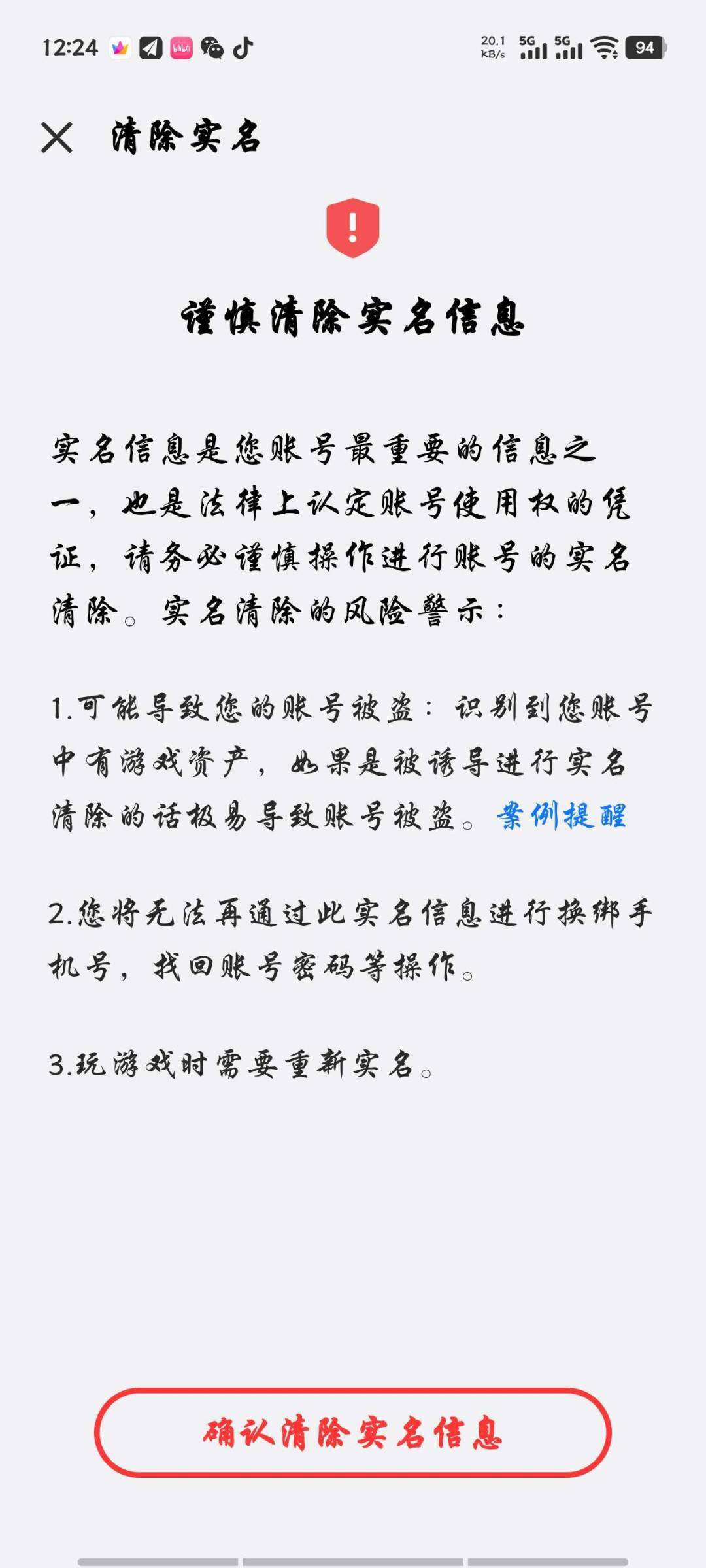Tap the network speed indicator 20.1 KB/s

495,48
